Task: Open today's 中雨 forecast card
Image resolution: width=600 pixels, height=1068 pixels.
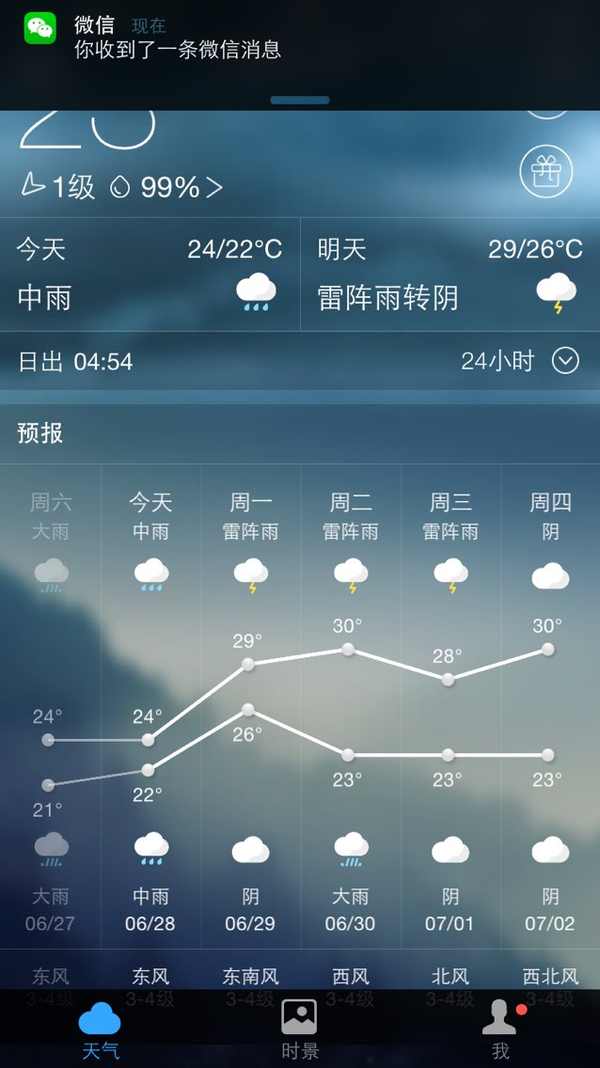Action: click(x=150, y=274)
